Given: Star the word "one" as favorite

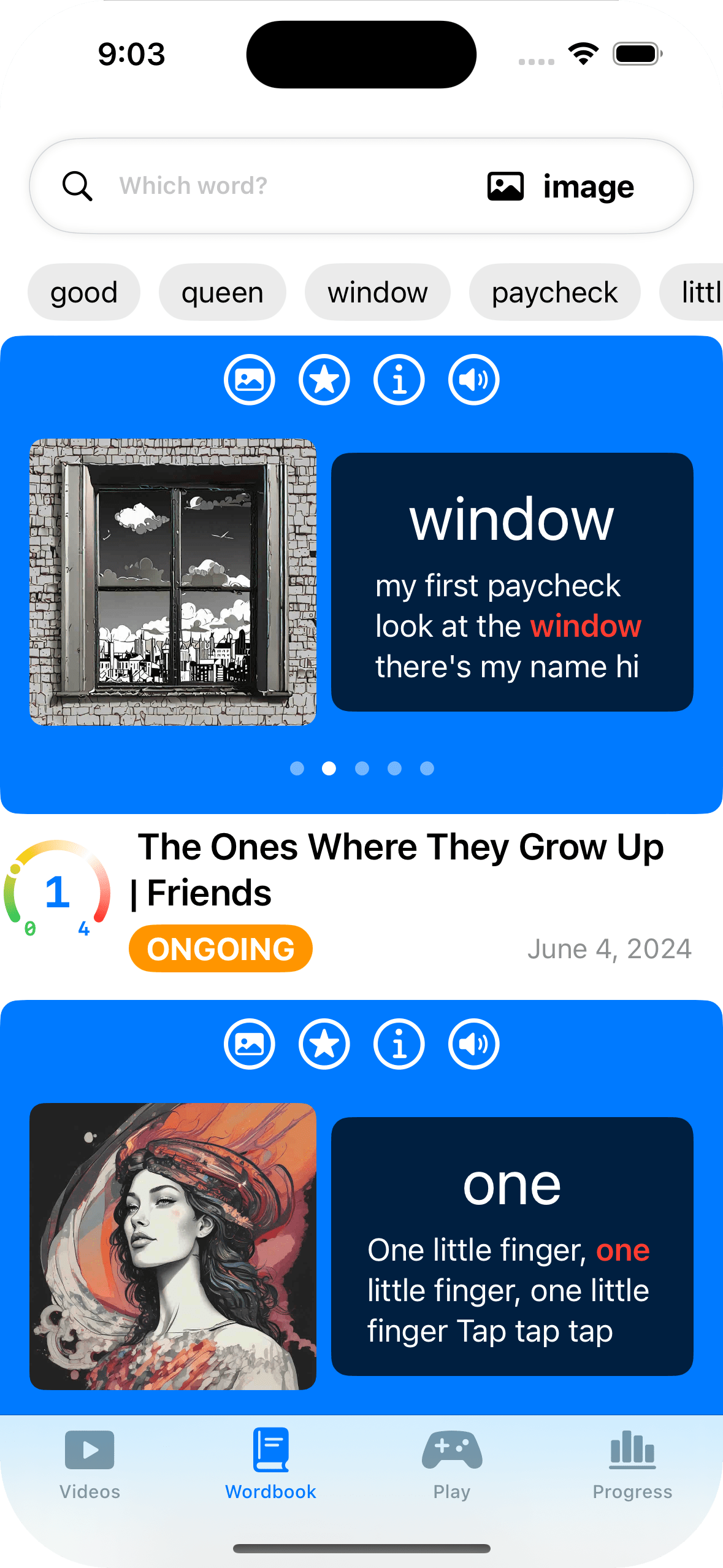Looking at the screenshot, I should pyautogui.click(x=324, y=1044).
